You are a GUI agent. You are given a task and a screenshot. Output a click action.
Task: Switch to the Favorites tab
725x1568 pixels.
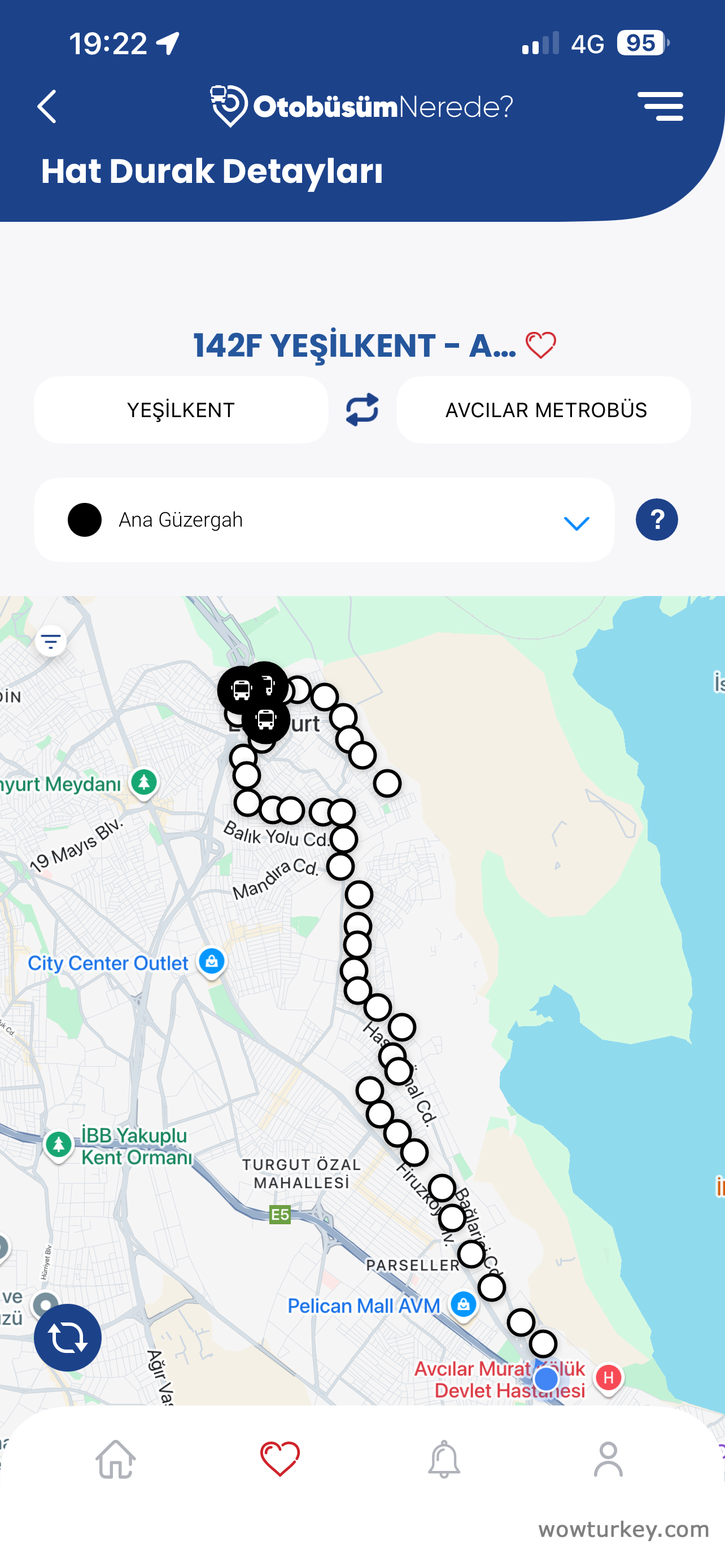(x=280, y=1459)
